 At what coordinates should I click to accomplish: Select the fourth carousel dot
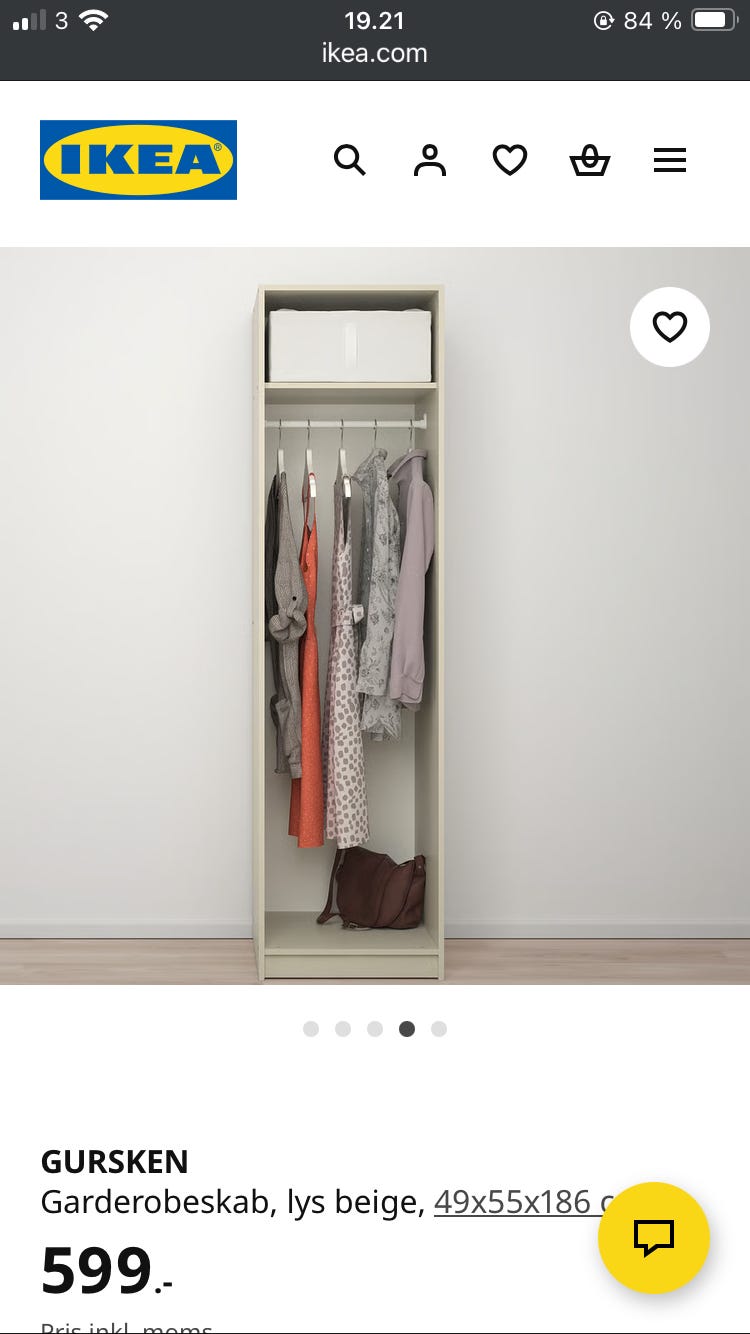coord(407,1028)
